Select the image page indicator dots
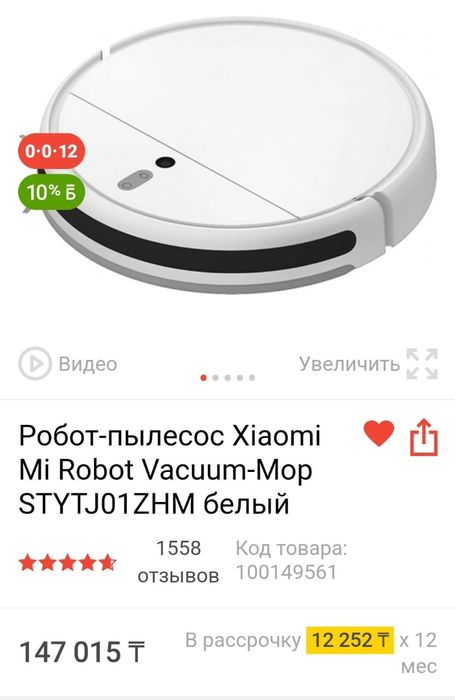This screenshot has height=700, width=455. pyautogui.click(x=228, y=378)
